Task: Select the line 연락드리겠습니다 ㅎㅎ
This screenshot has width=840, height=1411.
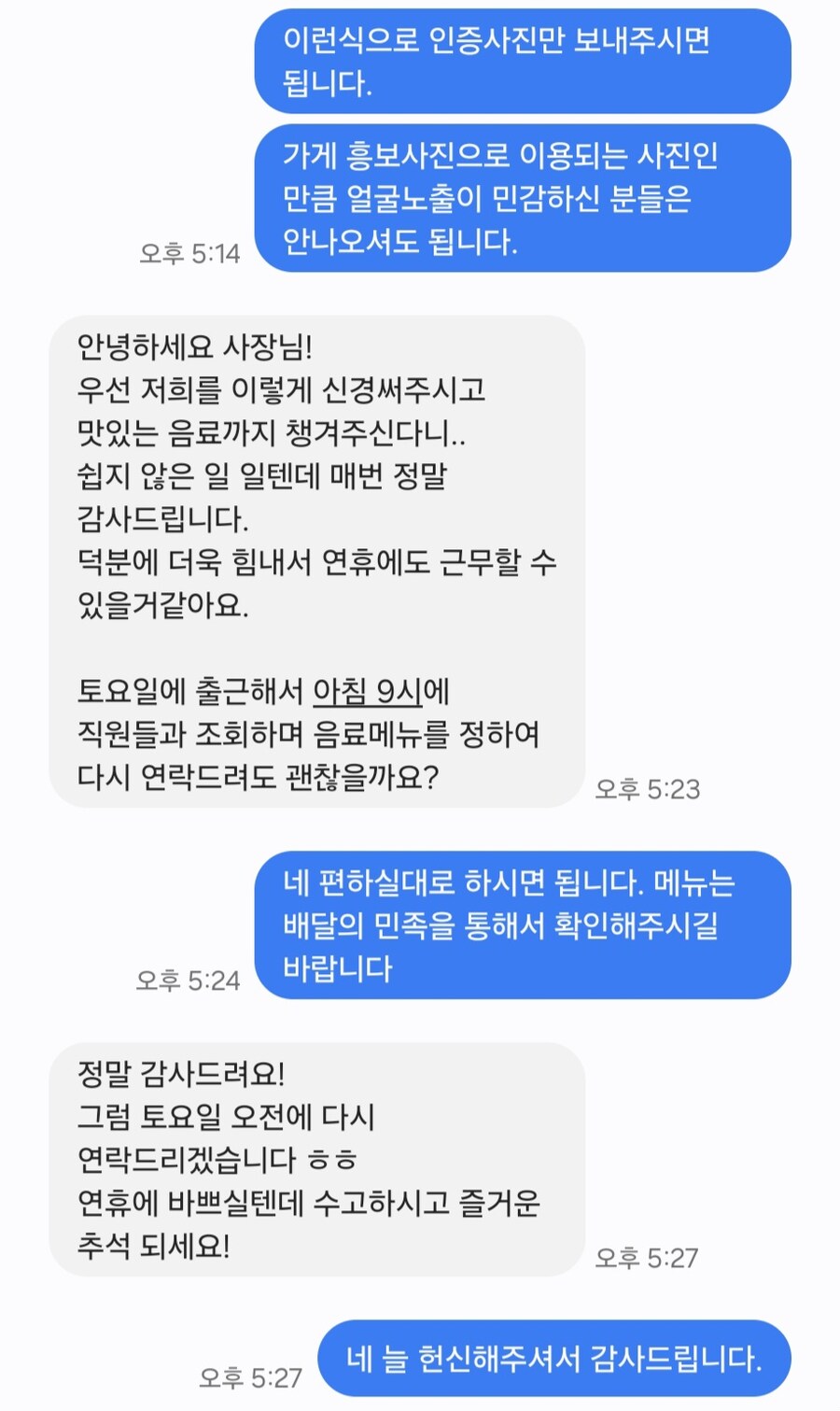Action: (219, 1158)
